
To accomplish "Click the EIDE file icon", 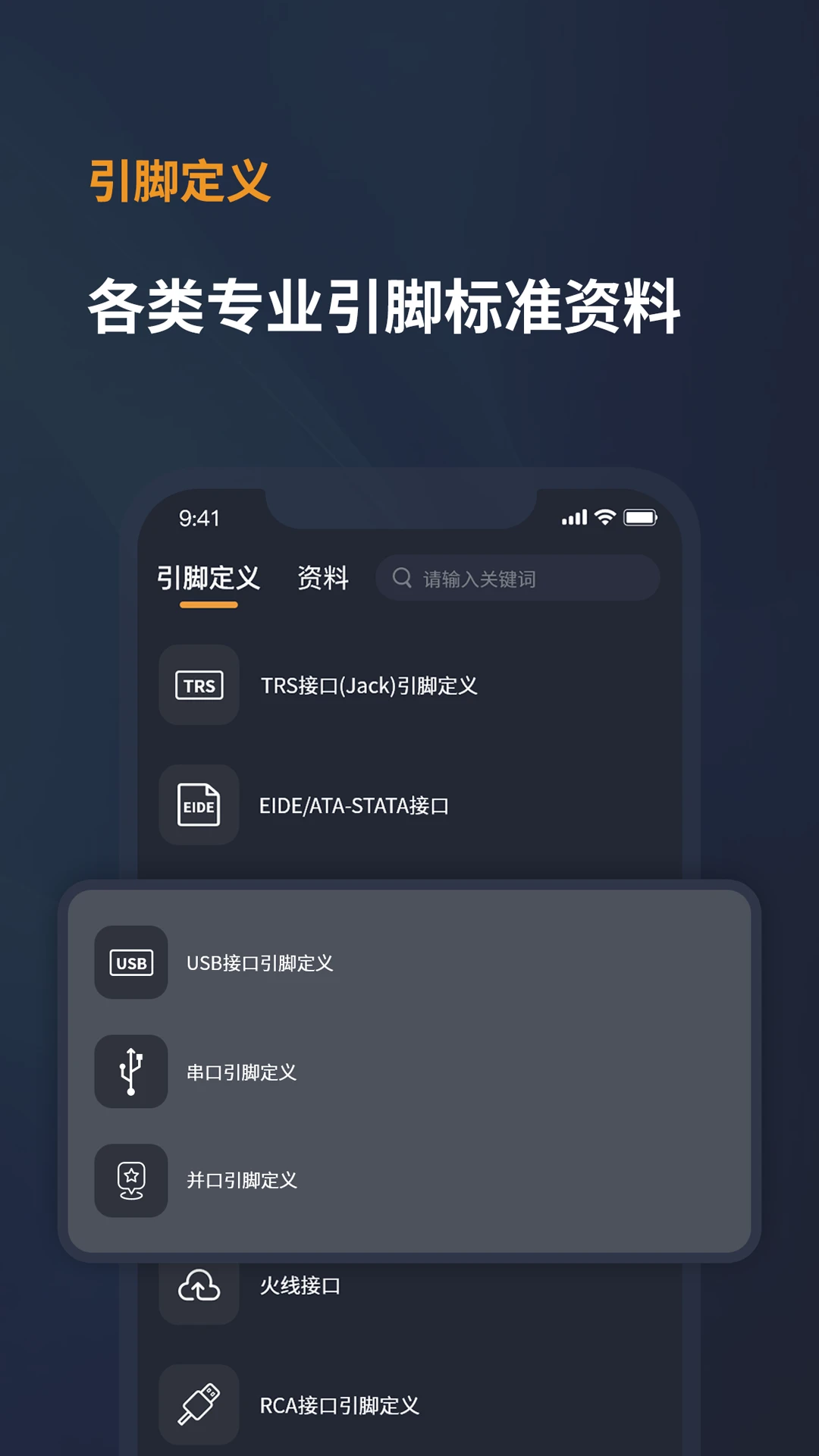I will (199, 806).
